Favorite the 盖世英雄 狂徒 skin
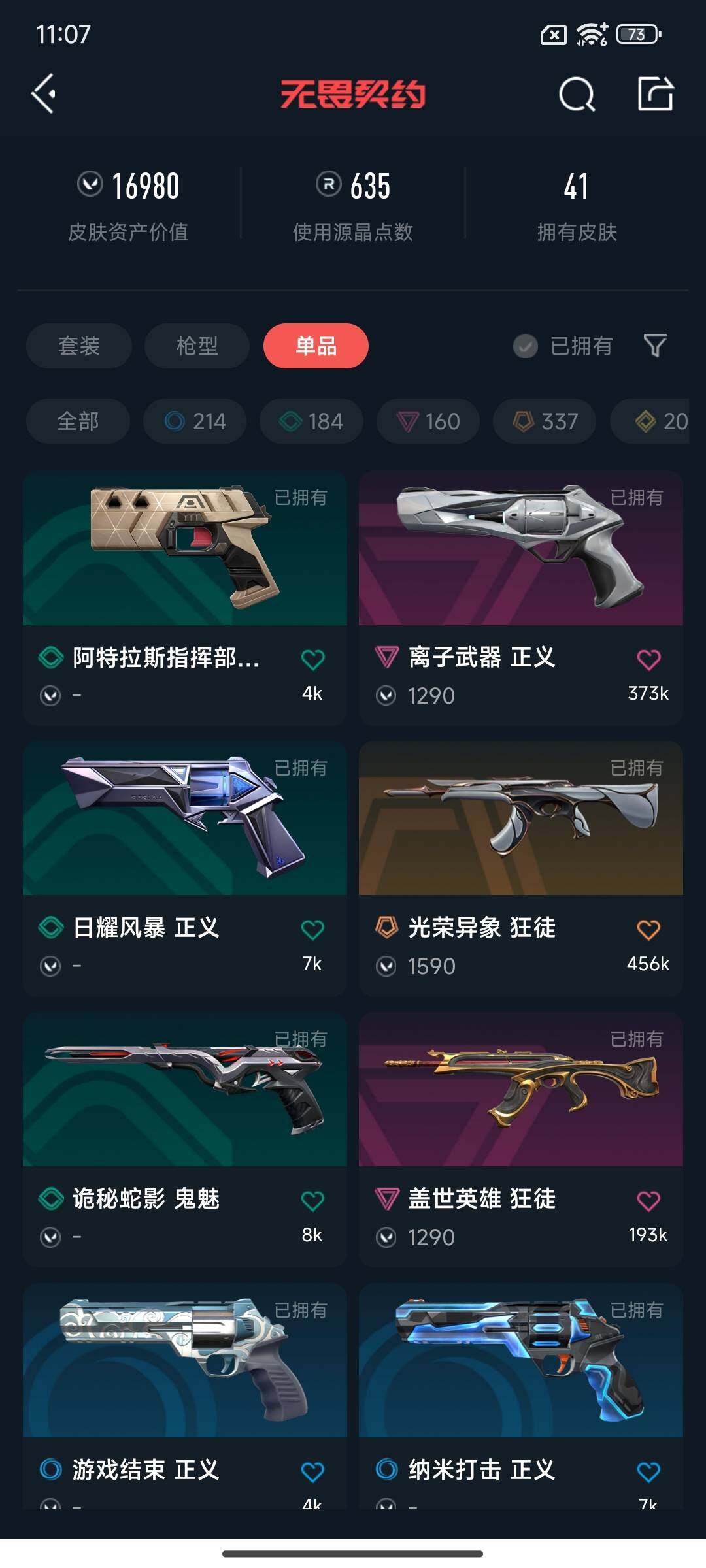Screen dimensions: 706x1568 pos(648,1201)
